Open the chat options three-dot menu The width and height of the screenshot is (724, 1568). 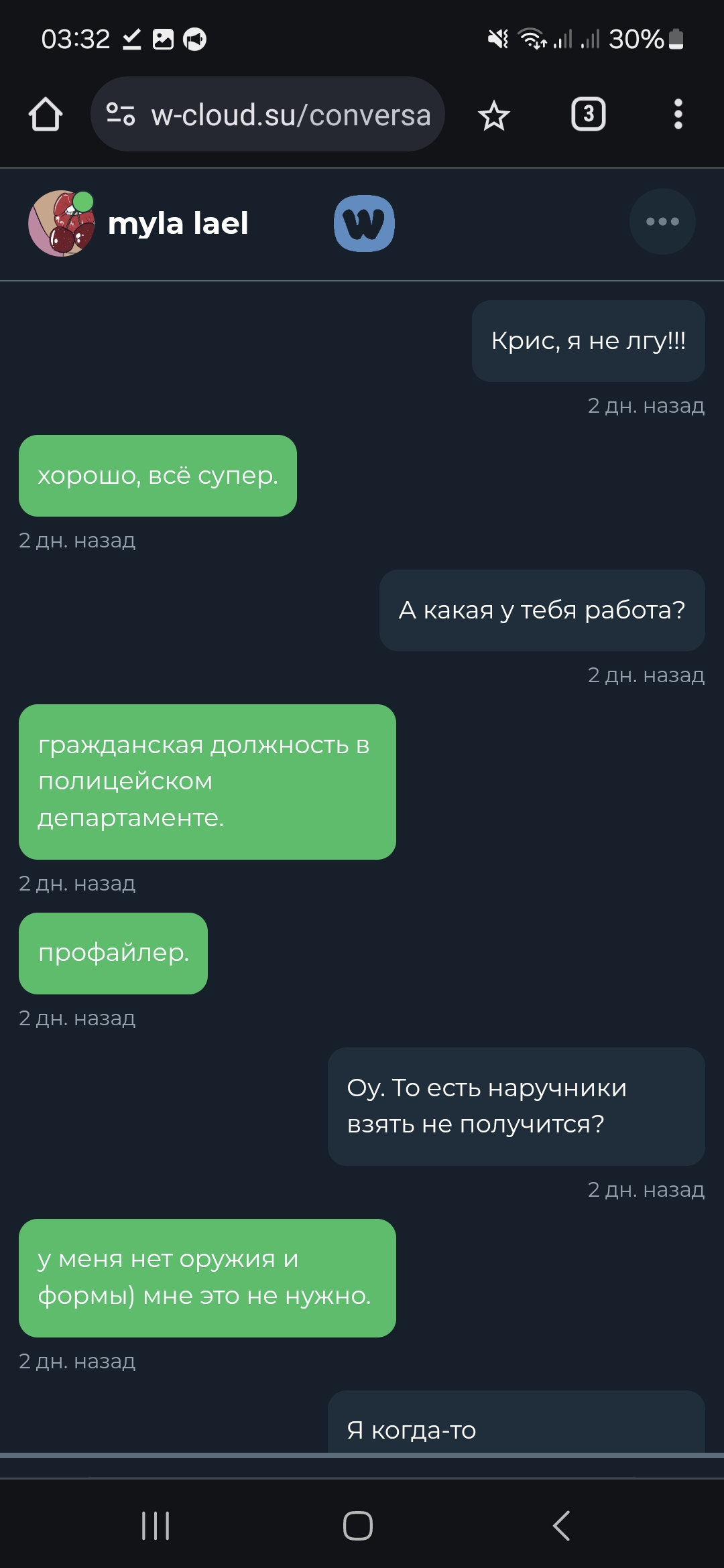pos(662,222)
